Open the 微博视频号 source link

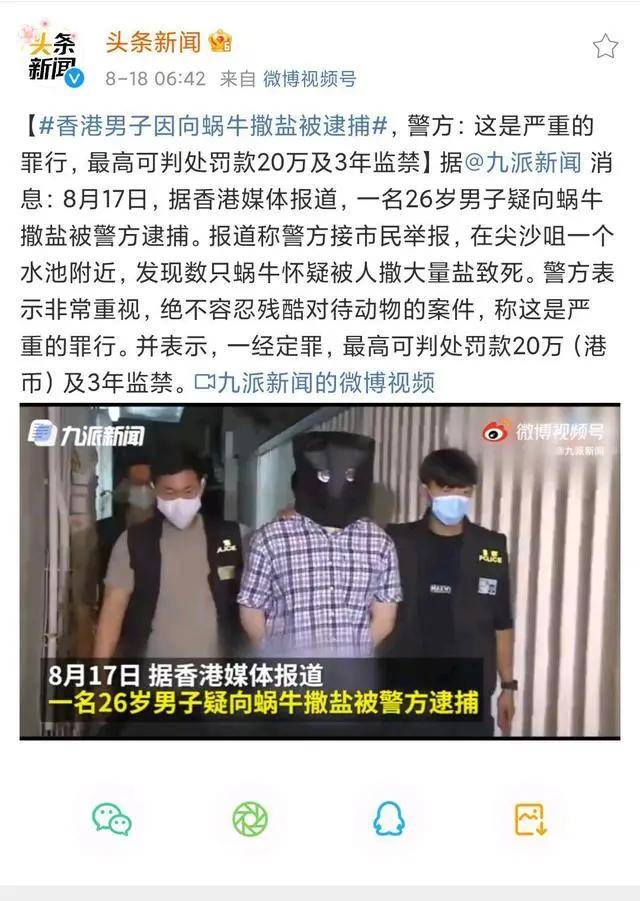pyautogui.click(x=309, y=78)
